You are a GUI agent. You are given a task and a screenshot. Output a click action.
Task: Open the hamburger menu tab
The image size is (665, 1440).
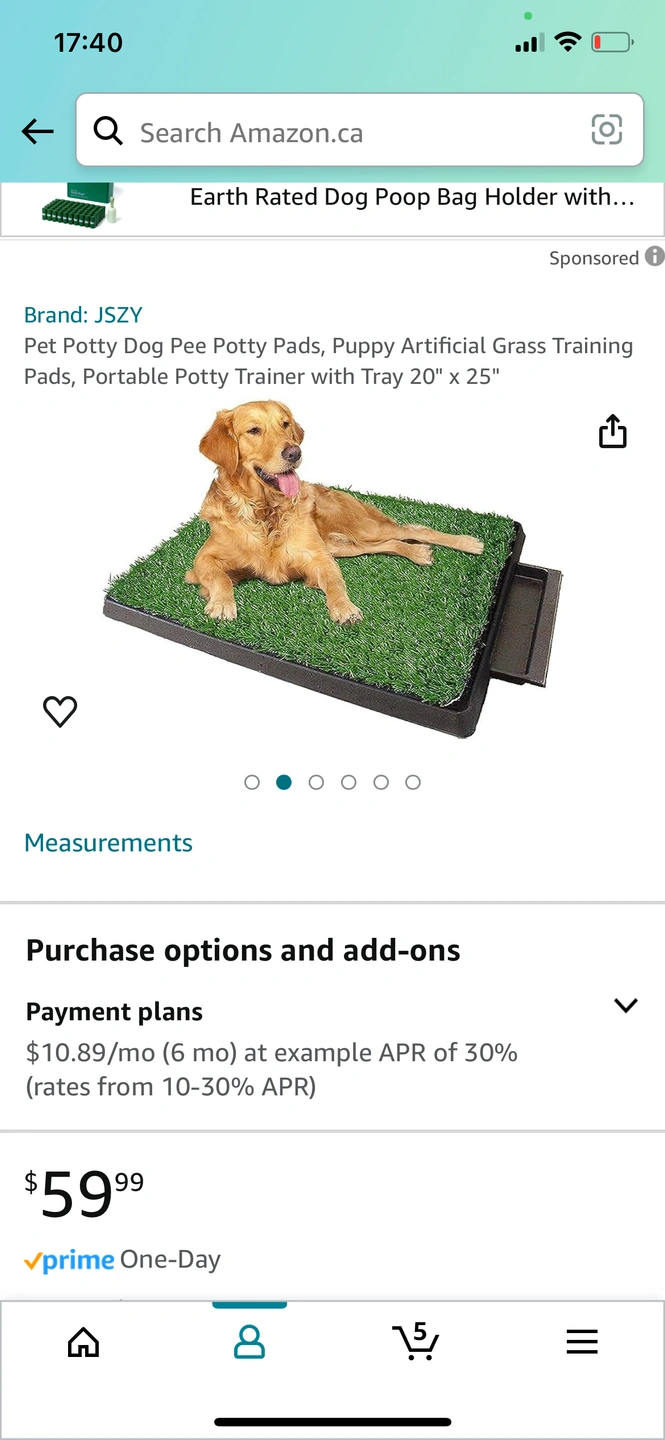click(x=582, y=1342)
